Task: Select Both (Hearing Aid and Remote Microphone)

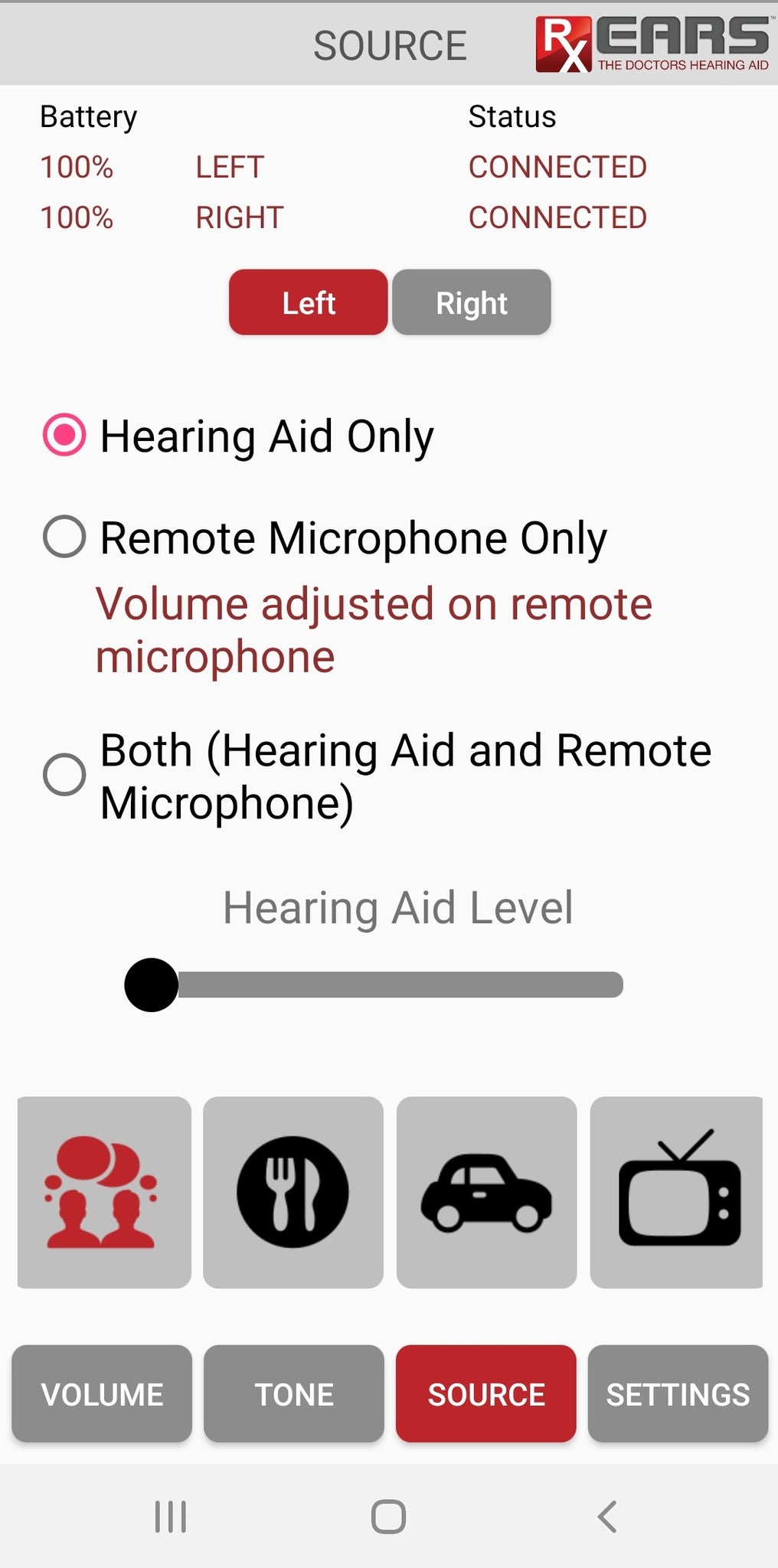Action: pos(377,776)
